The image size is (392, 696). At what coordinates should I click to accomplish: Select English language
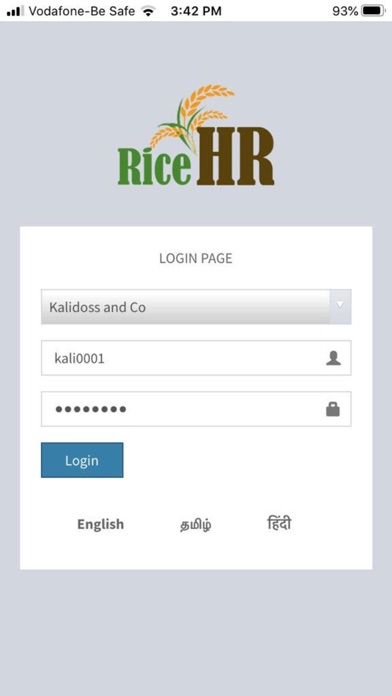point(100,524)
